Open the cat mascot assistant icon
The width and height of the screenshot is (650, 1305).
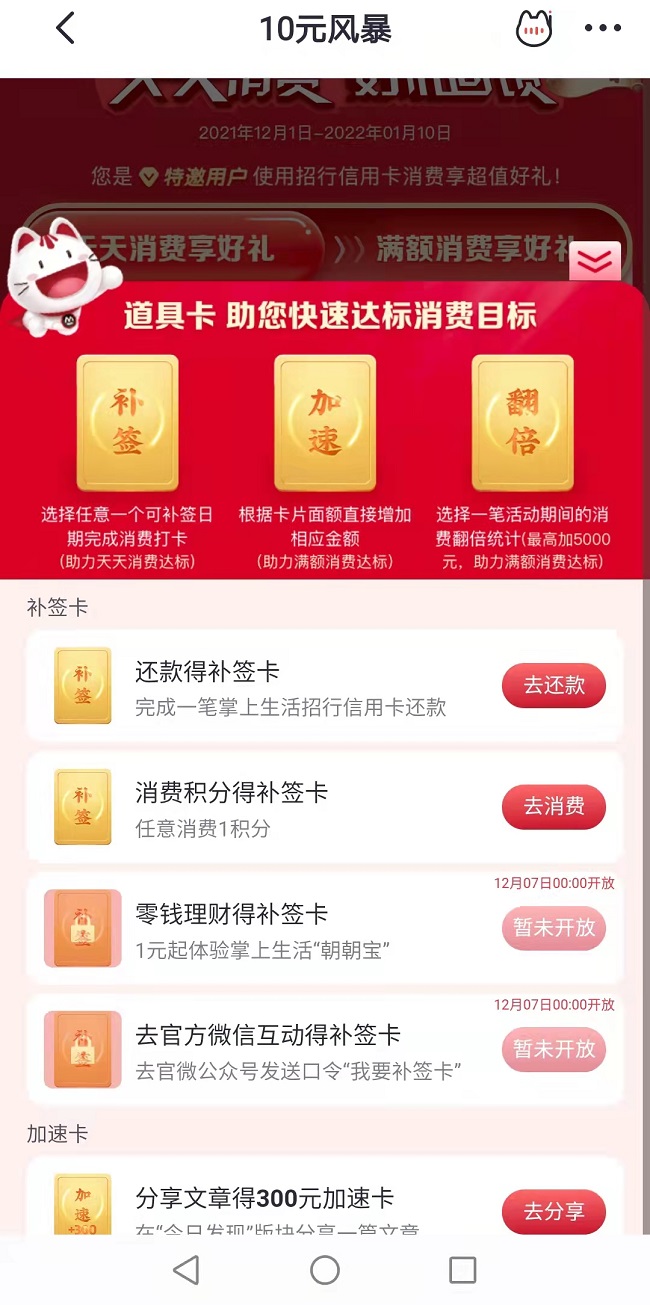point(534,29)
